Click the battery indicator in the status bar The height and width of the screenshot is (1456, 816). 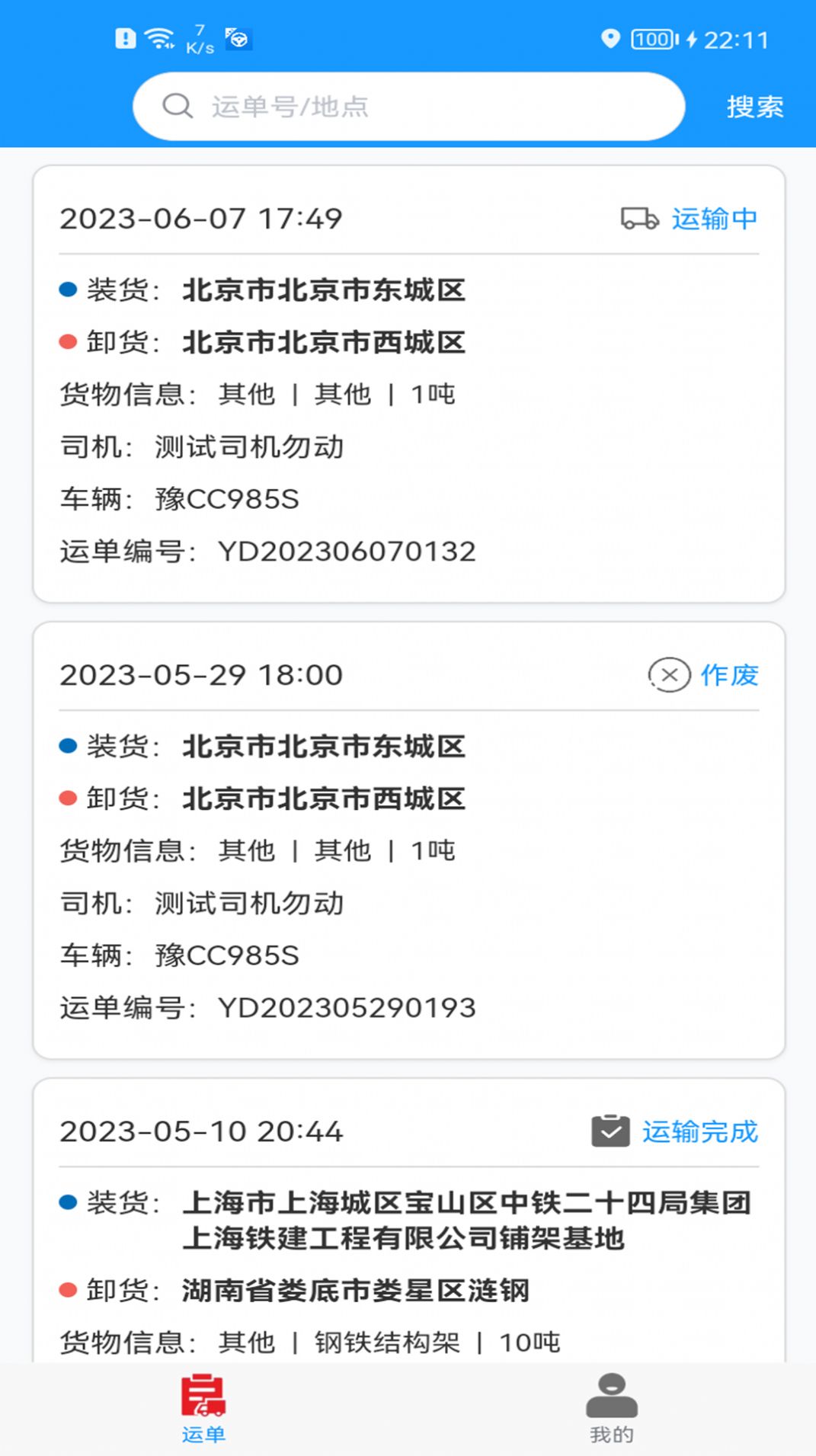649,39
